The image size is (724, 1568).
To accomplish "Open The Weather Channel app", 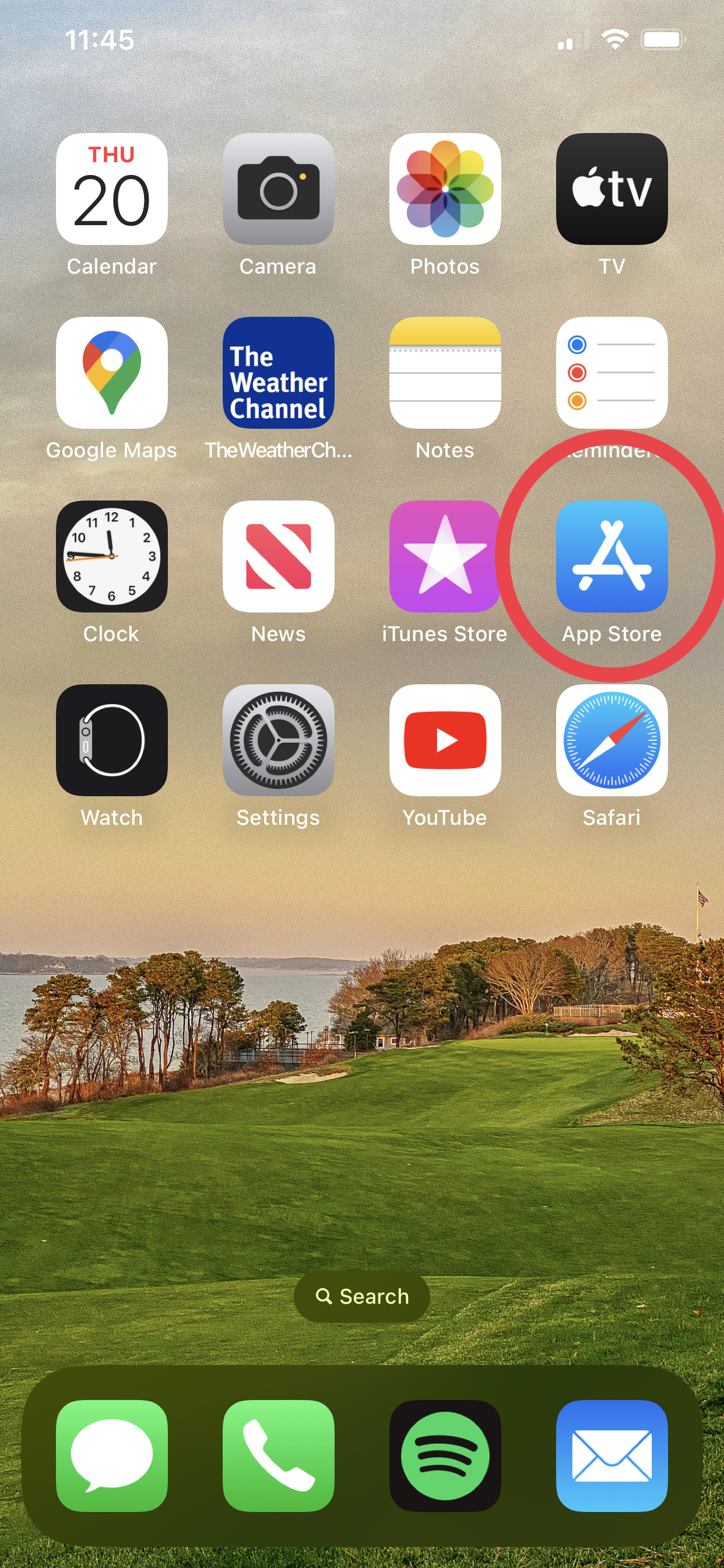I will pyautogui.click(x=278, y=373).
